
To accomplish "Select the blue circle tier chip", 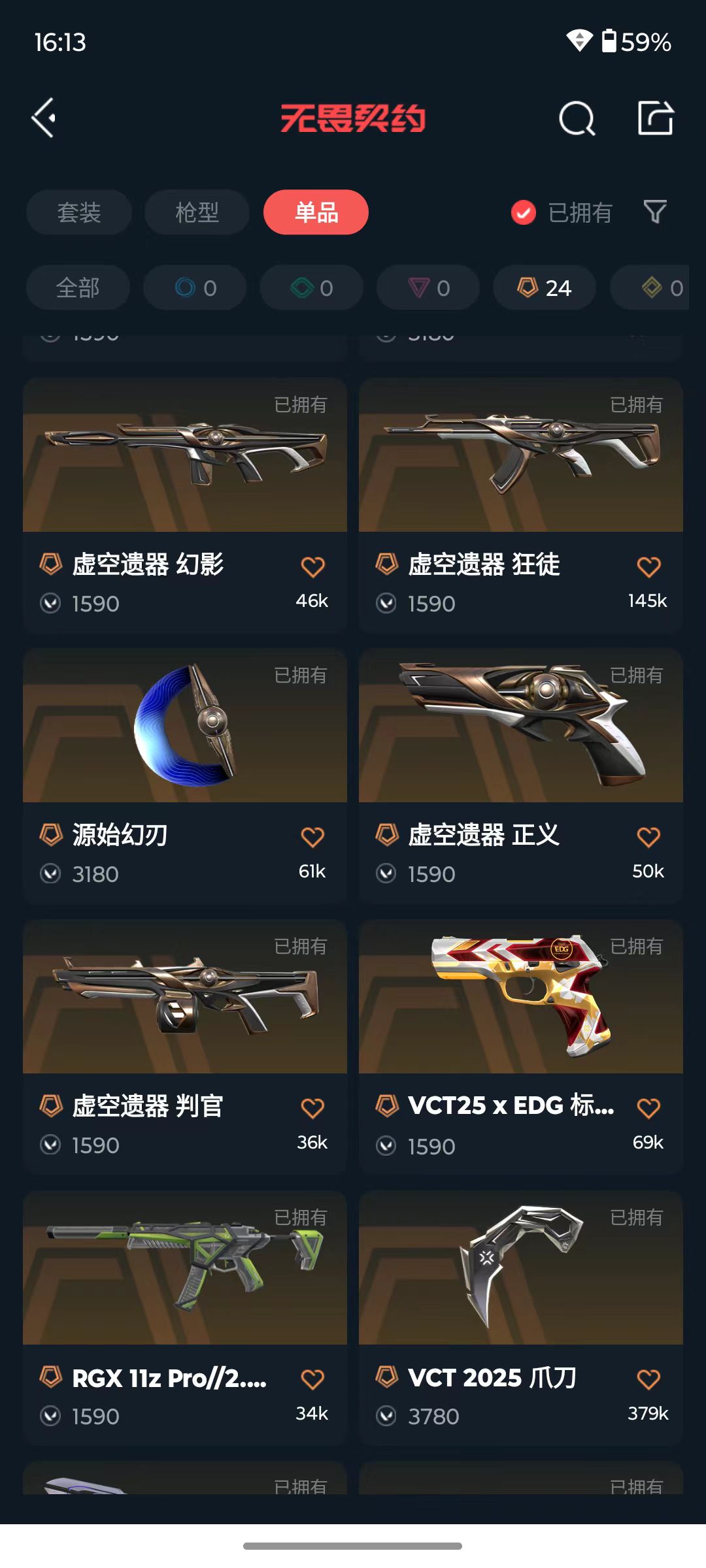I will point(195,287).
